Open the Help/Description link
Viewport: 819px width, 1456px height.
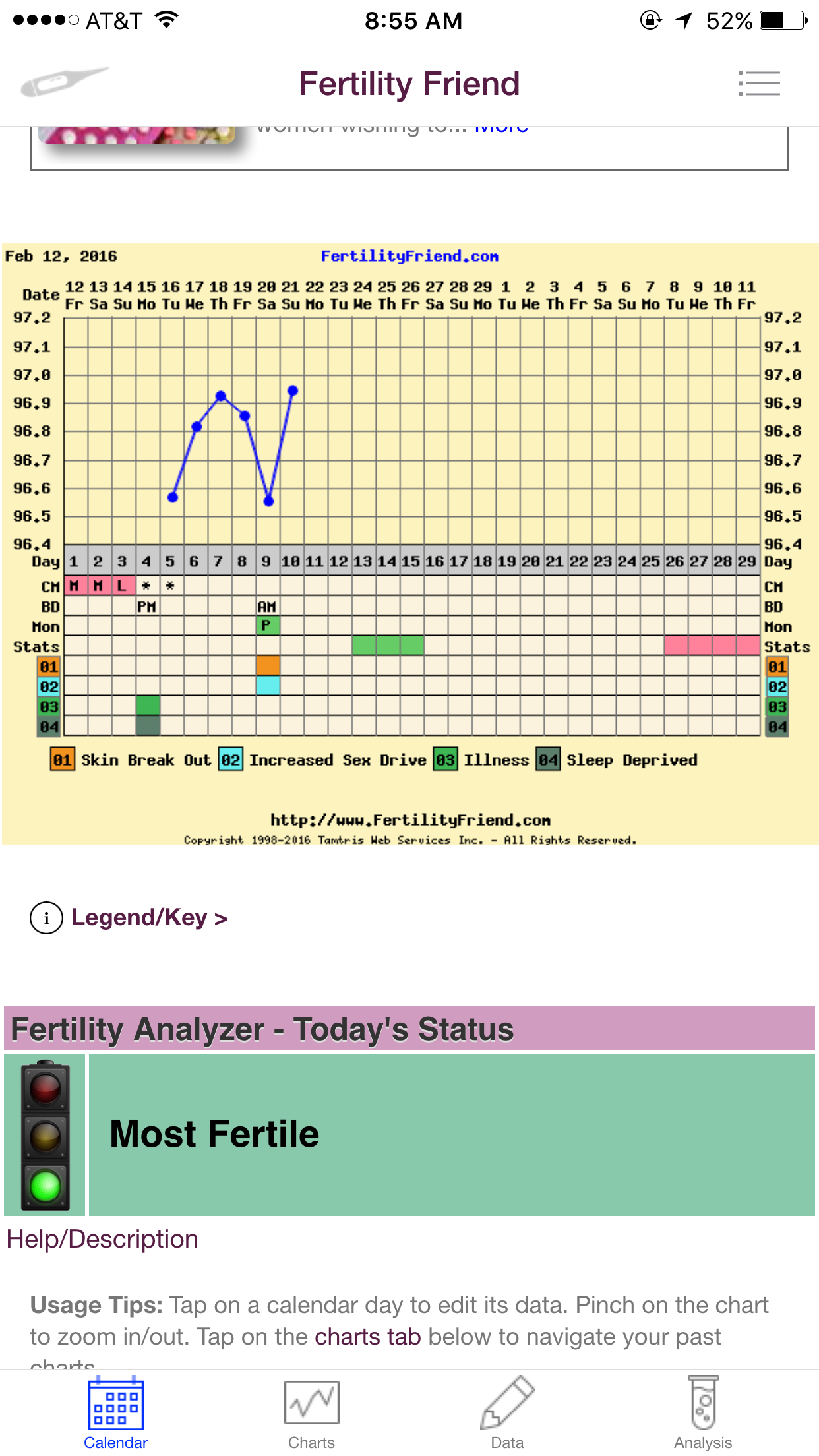(x=102, y=1239)
